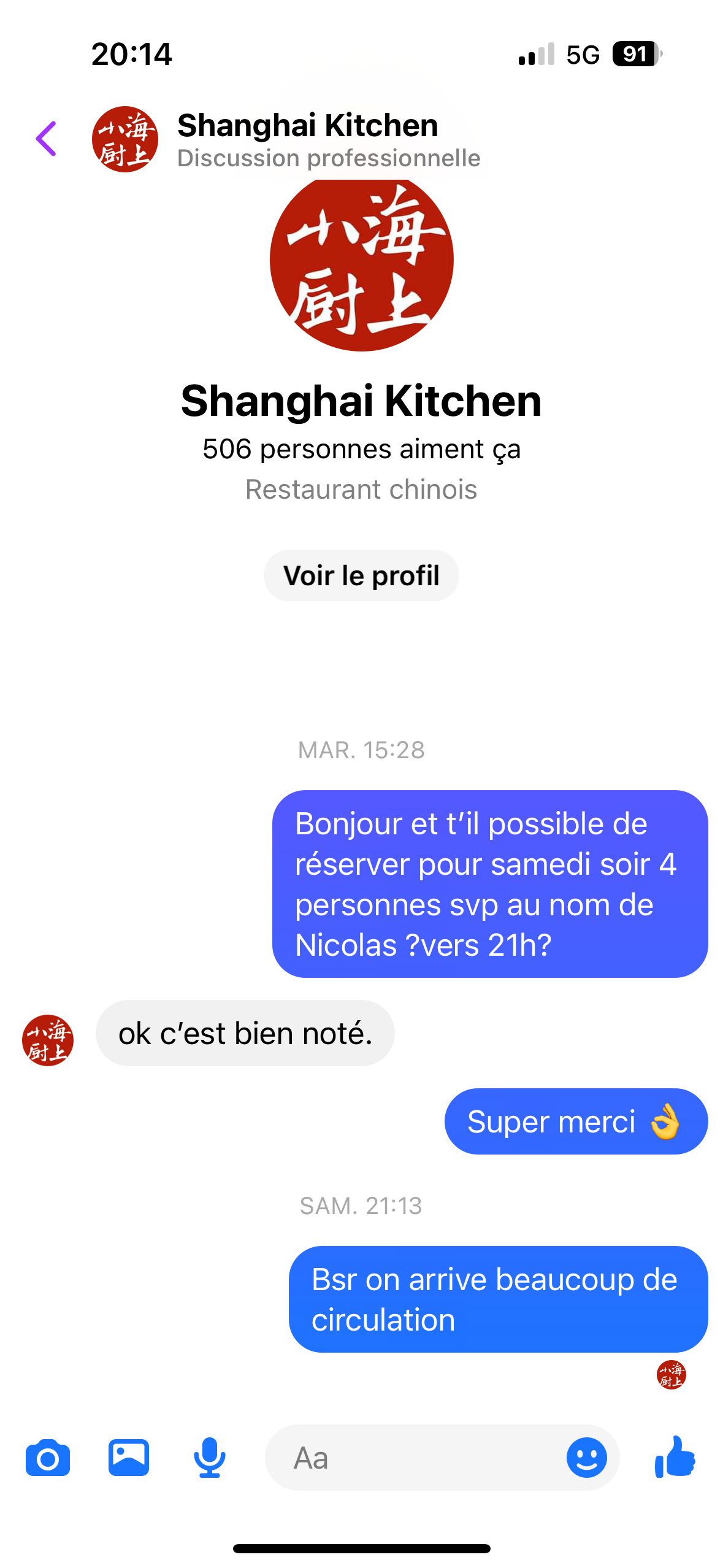Record a voice message with the microphone

point(210,1458)
